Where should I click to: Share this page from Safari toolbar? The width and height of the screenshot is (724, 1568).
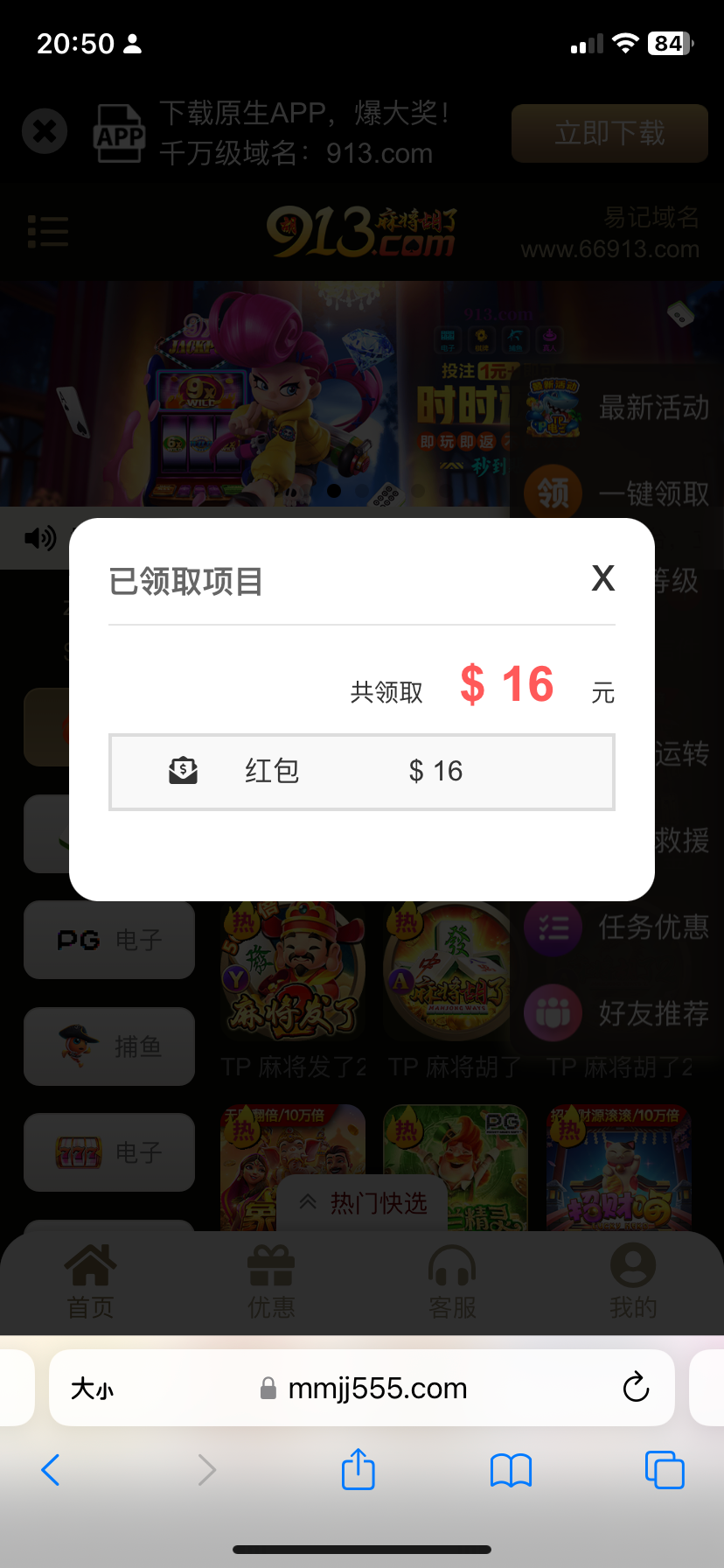click(x=358, y=1469)
